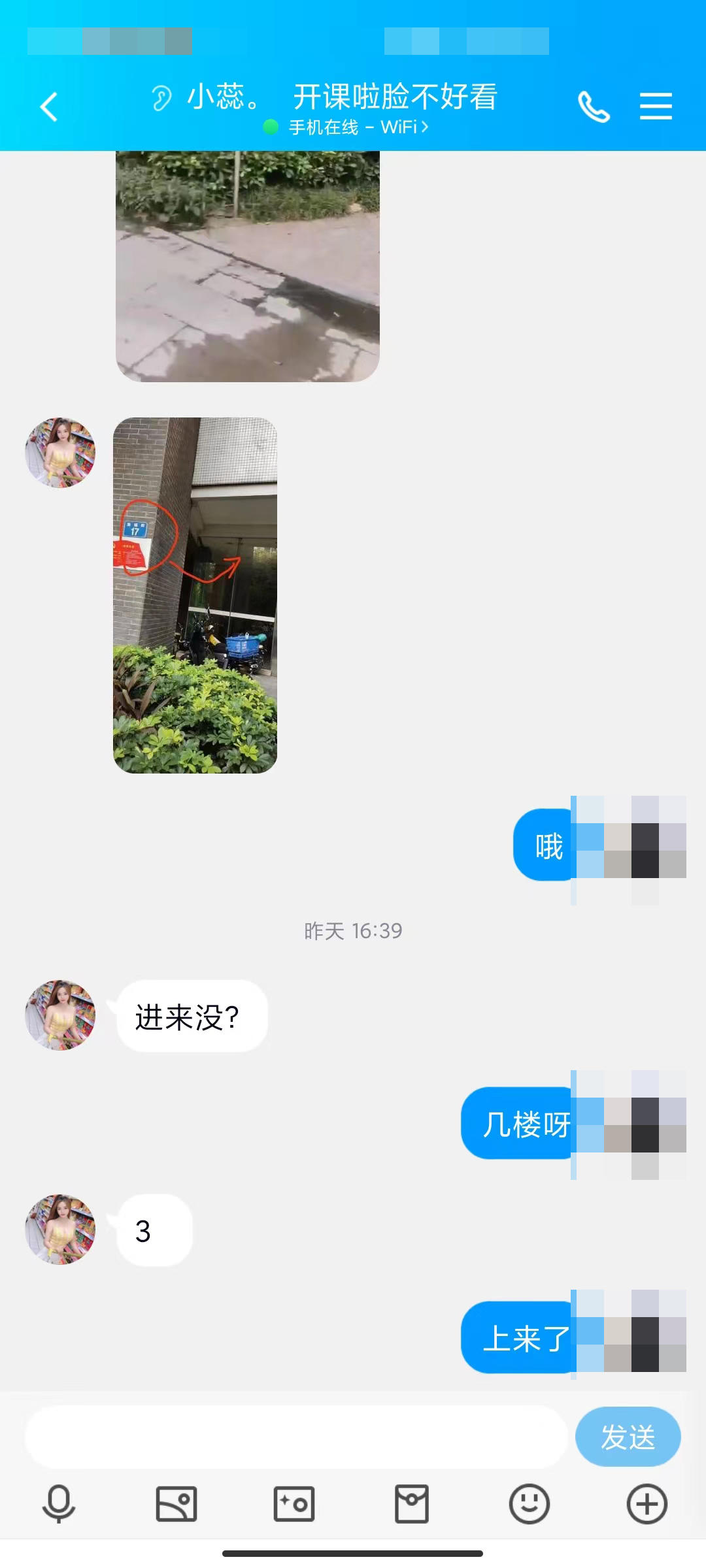Open more options with the plus icon
Image resolution: width=706 pixels, height=1568 pixels.
(x=647, y=1503)
